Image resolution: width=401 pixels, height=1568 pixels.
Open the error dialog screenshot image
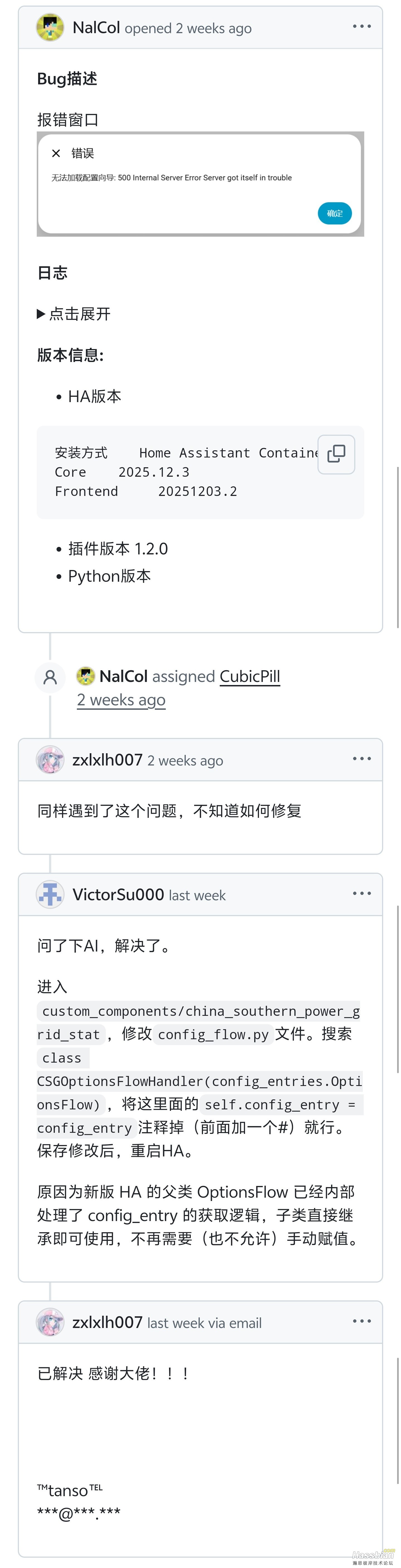point(200,184)
